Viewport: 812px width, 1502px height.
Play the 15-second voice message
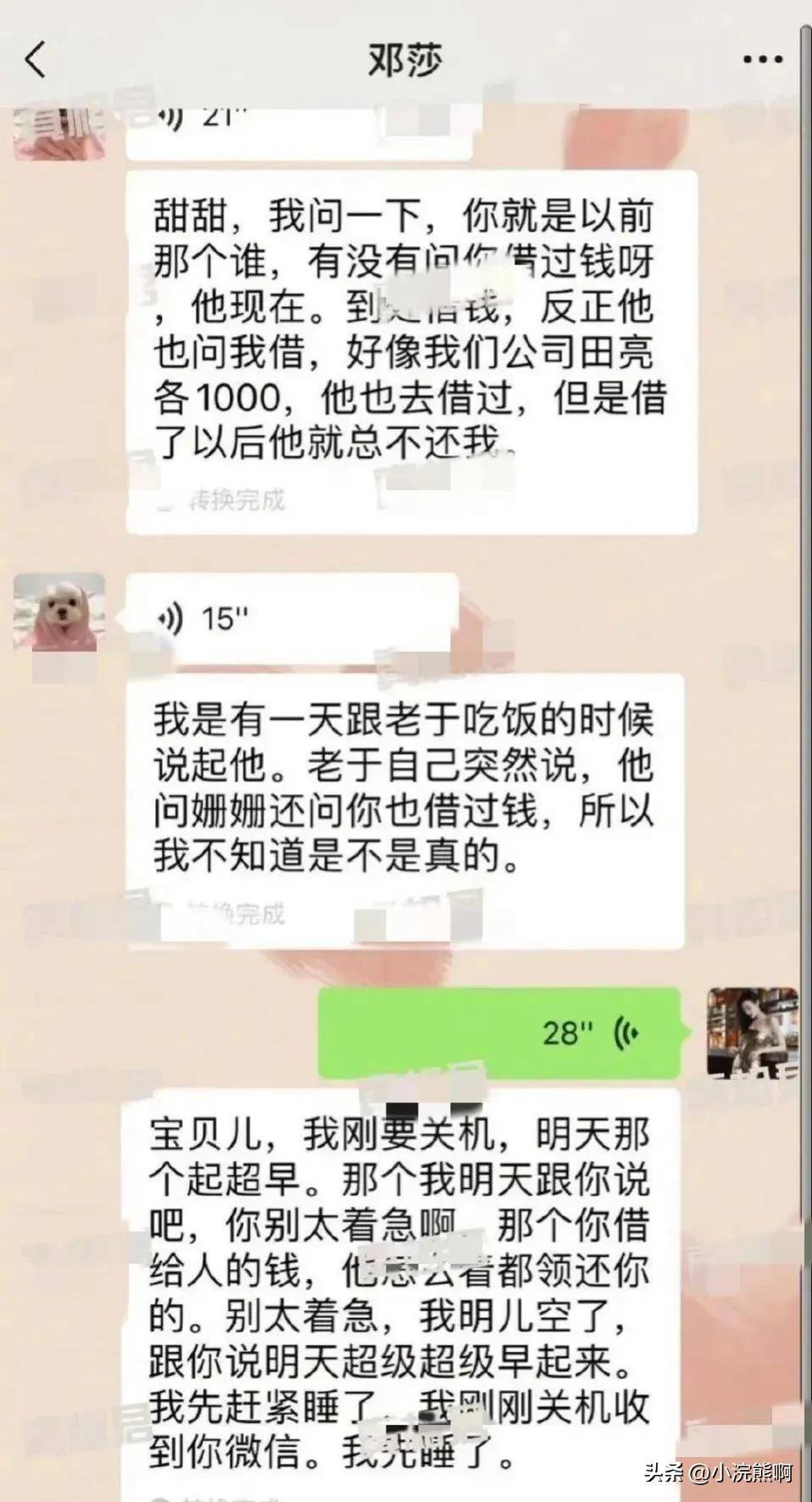292,619
